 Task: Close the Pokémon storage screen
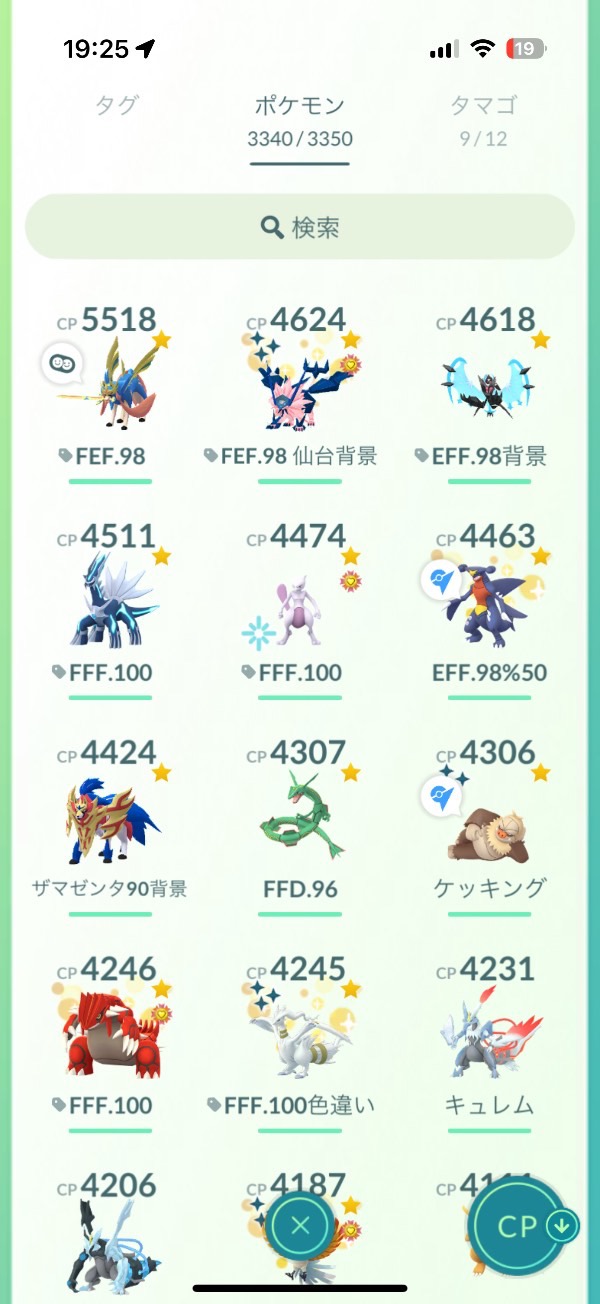click(x=300, y=1226)
